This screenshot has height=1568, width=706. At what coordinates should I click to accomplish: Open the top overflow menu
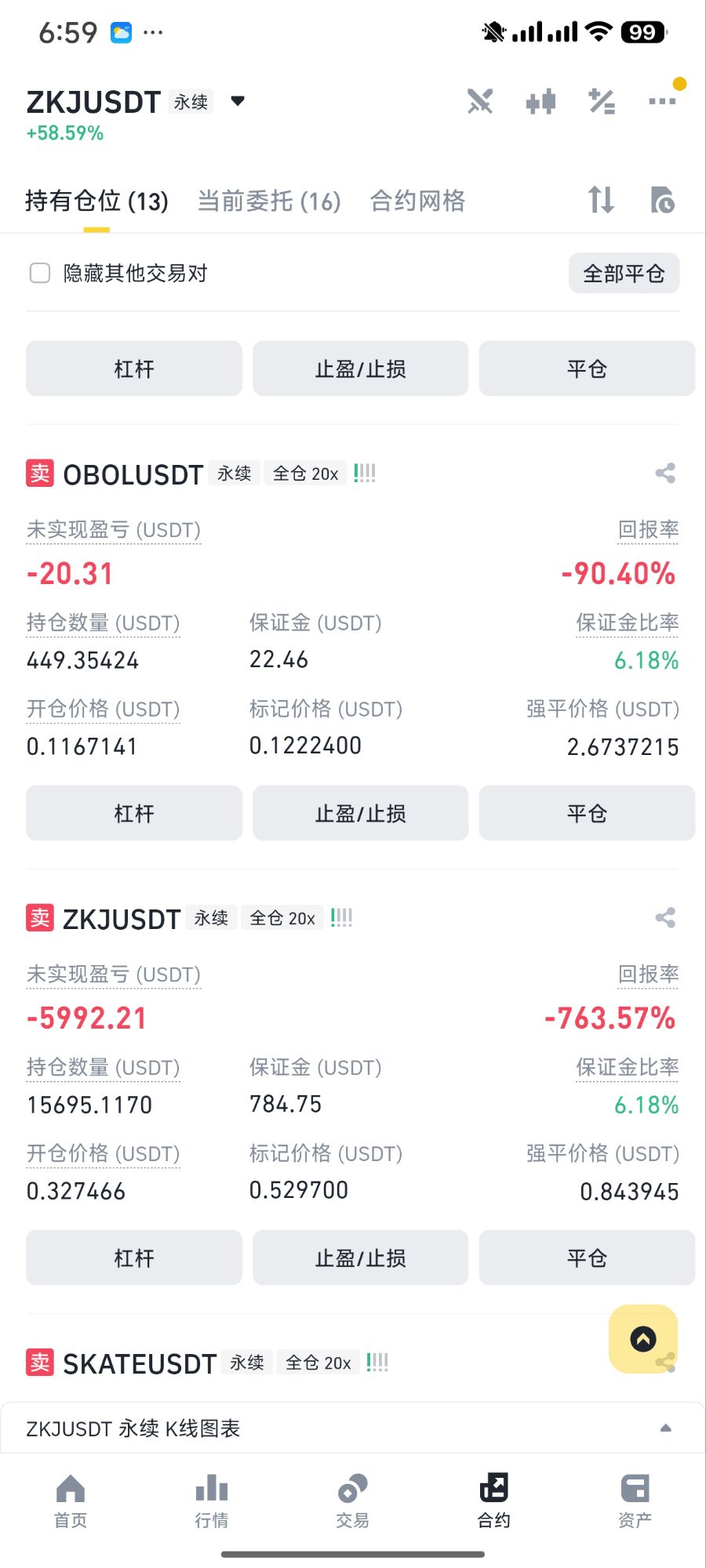click(x=662, y=101)
